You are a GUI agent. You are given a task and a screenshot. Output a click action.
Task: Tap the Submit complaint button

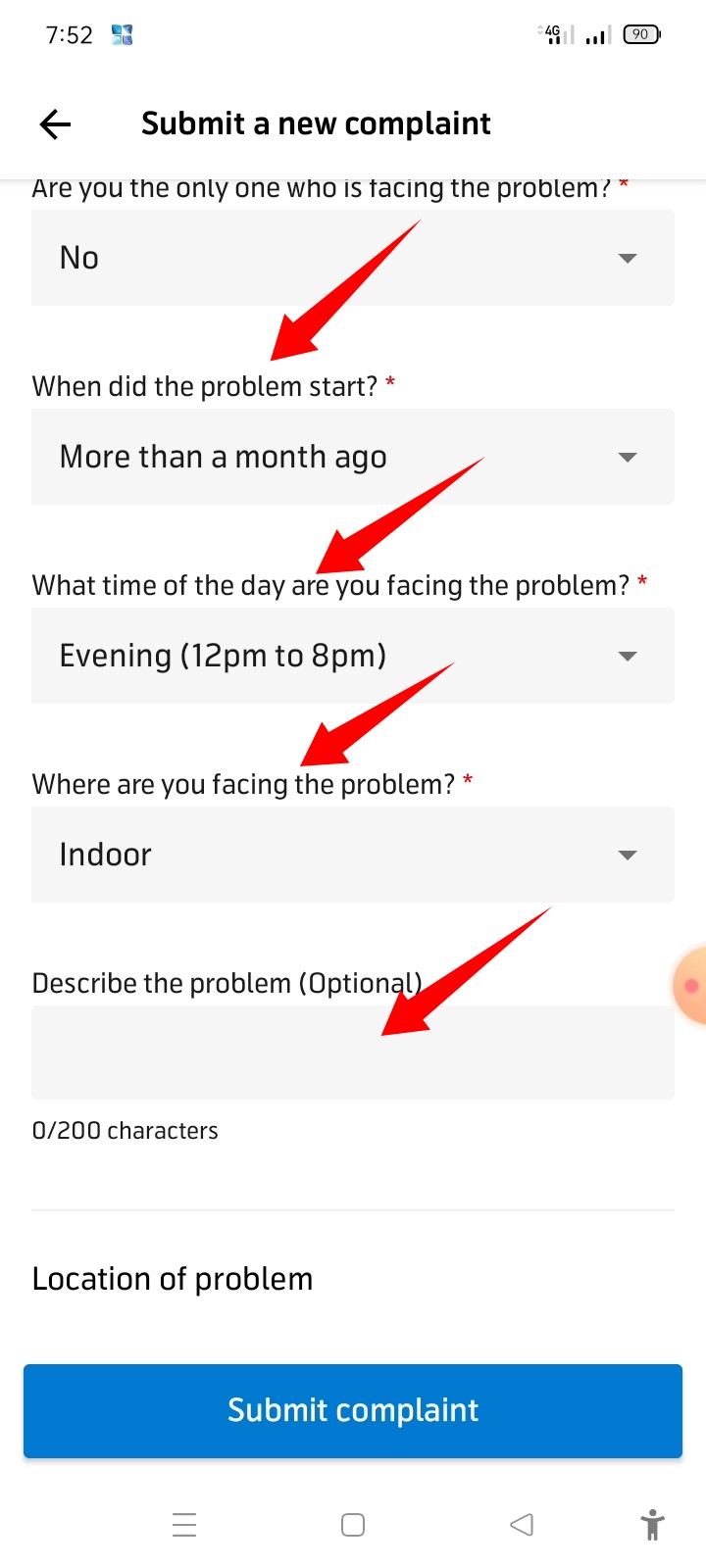click(353, 1410)
